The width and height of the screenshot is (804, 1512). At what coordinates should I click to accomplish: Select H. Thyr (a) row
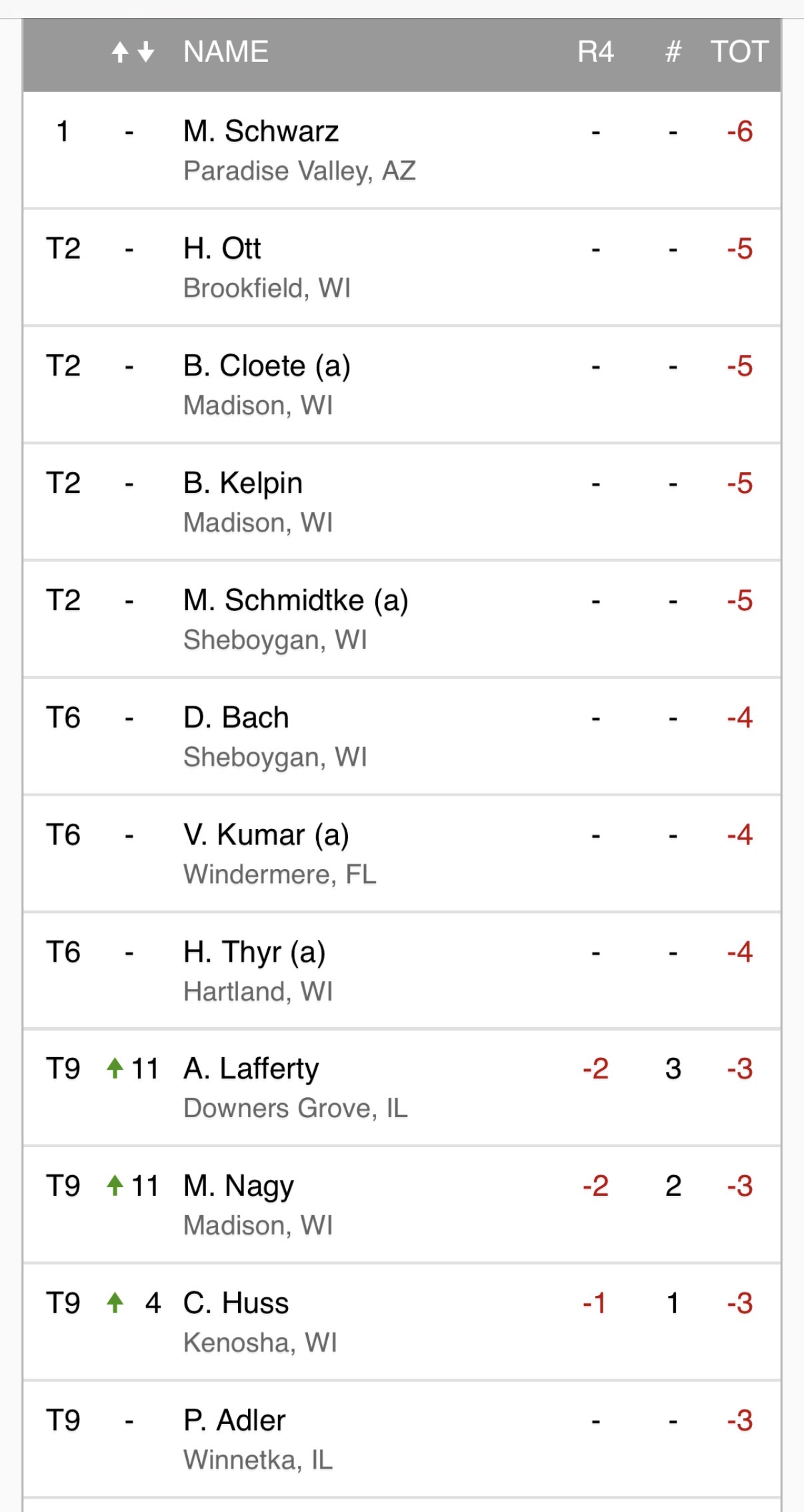tap(402, 971)
